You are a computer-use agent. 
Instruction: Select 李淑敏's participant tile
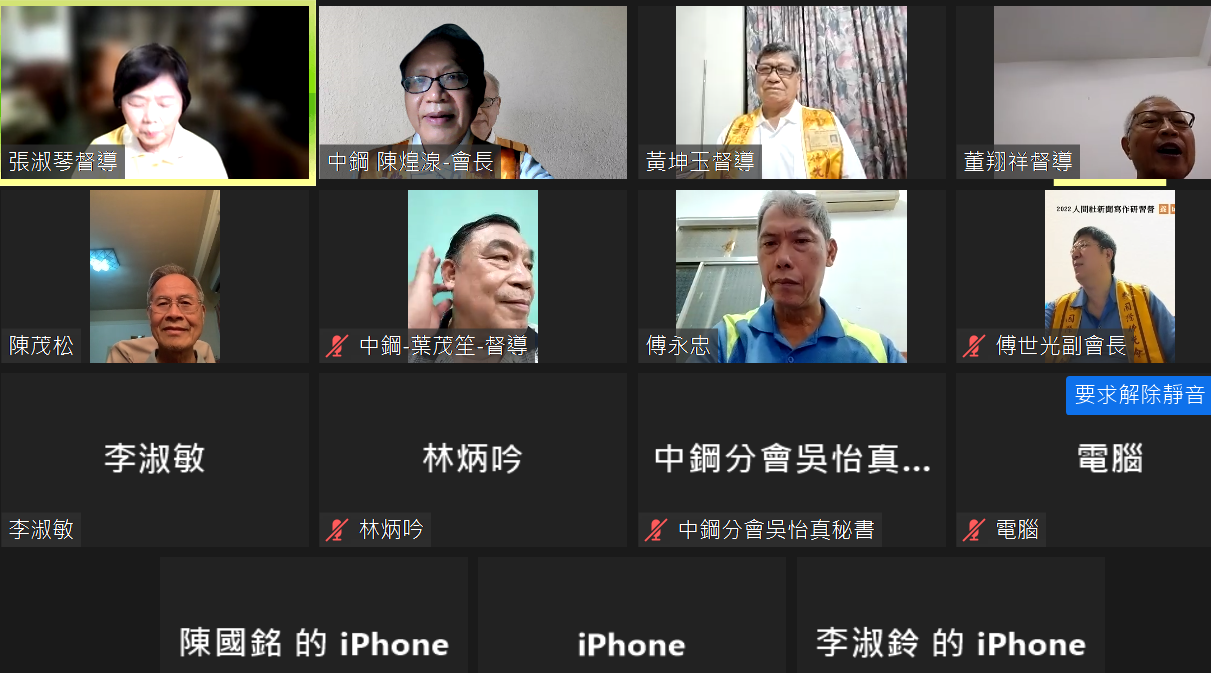tap(155, 459)
